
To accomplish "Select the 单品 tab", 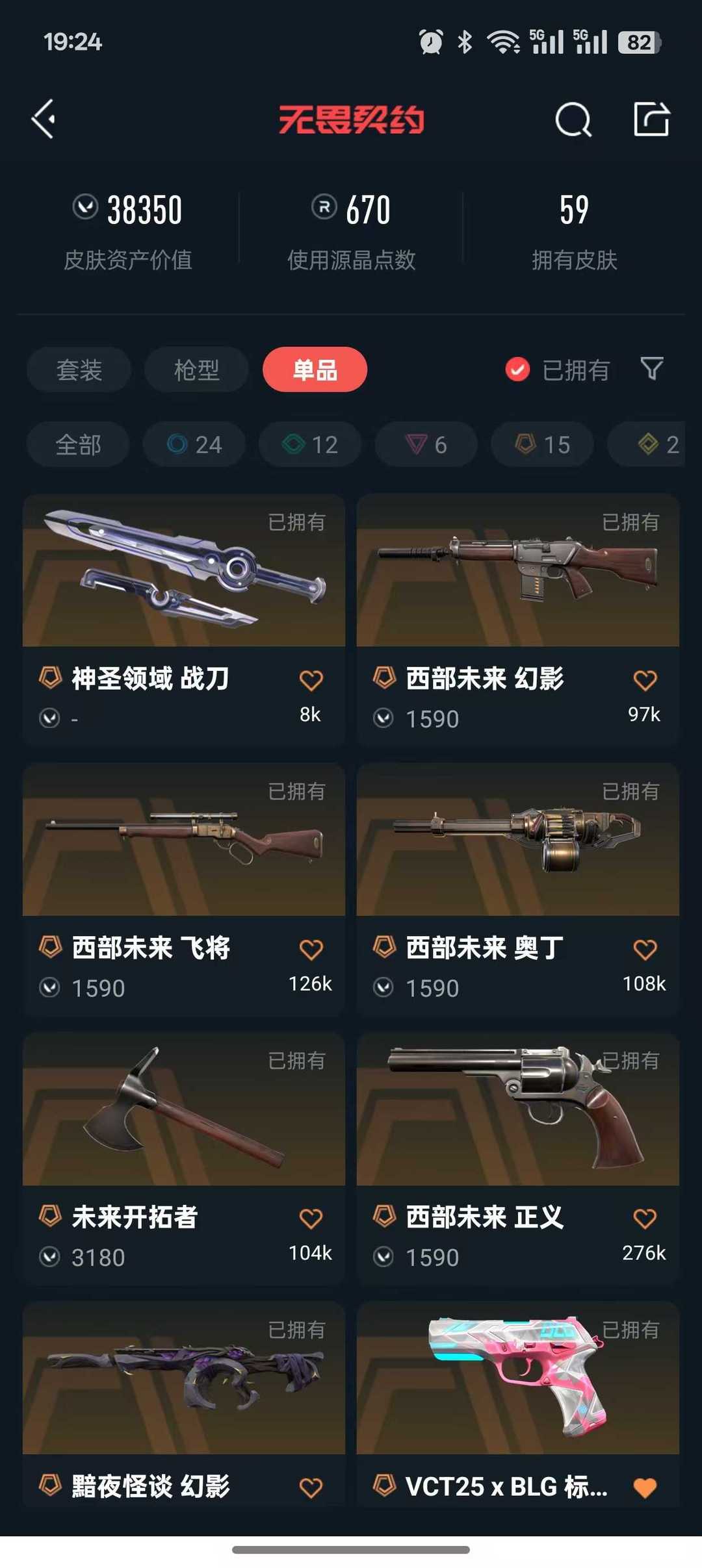I will pyautogui.click(x=315, y=369).
